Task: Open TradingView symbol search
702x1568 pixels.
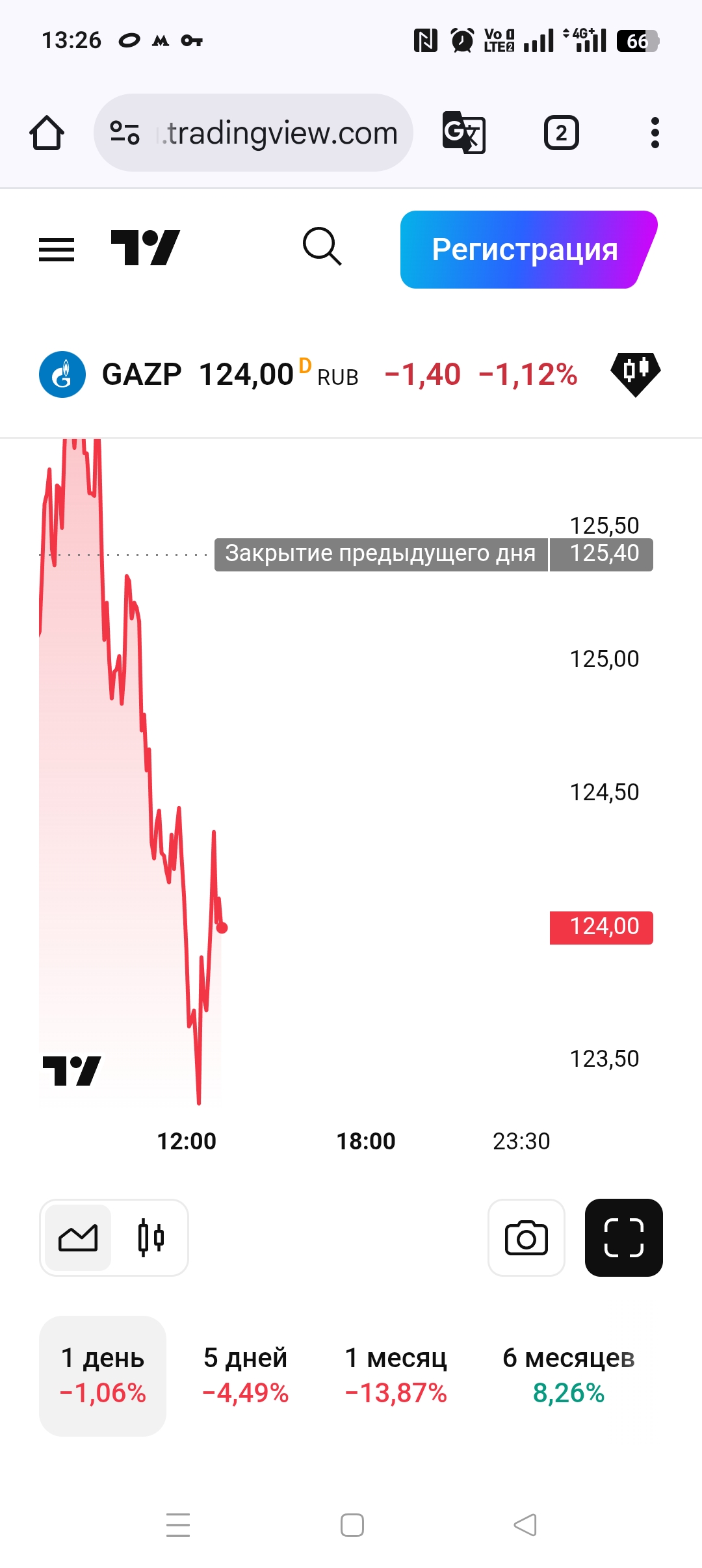Action: click(x=322, y=247)
